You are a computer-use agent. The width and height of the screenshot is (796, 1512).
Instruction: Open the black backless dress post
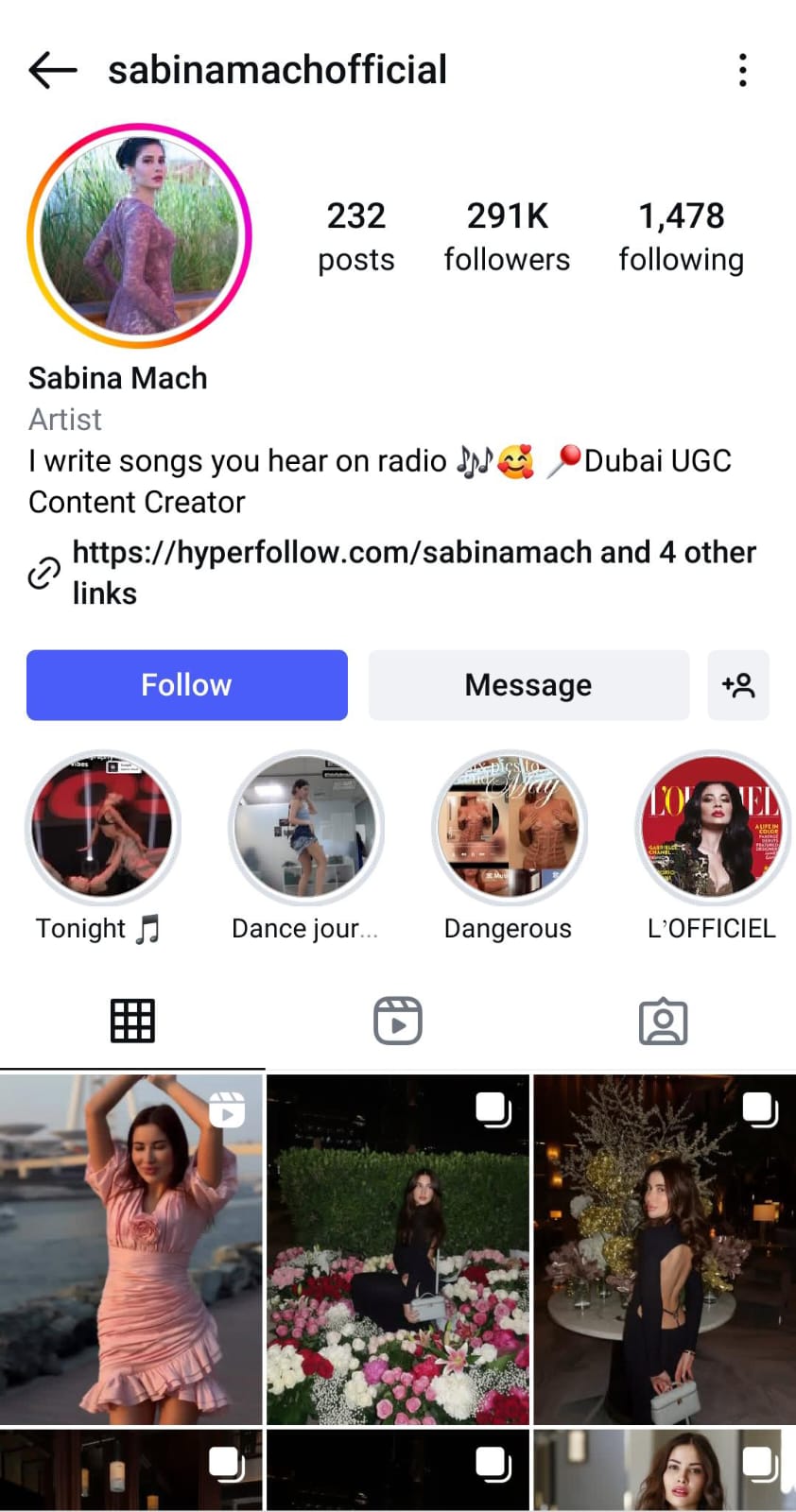pos(665,1248)
